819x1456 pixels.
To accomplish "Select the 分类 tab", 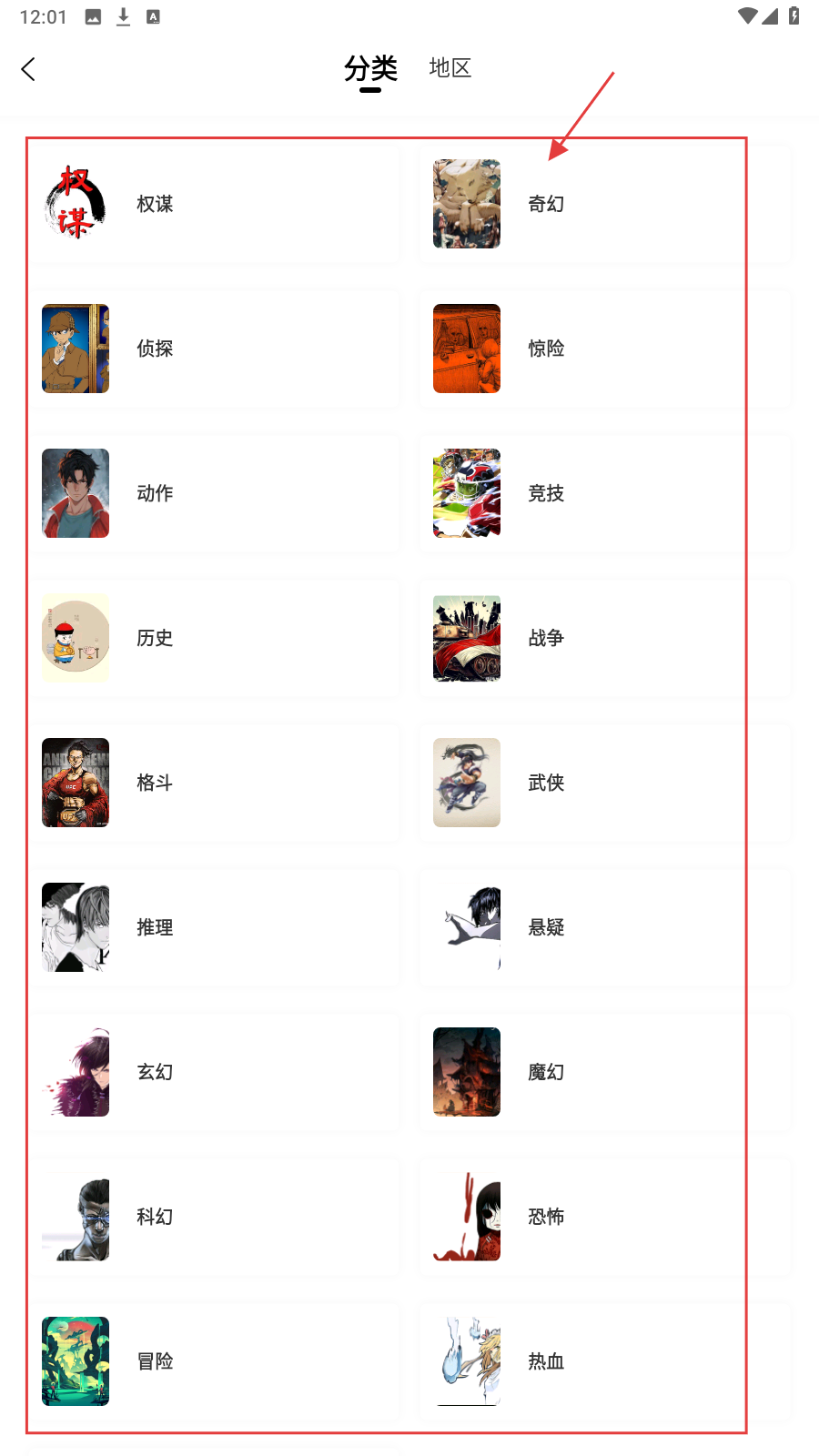I will (x=370, y=69).
